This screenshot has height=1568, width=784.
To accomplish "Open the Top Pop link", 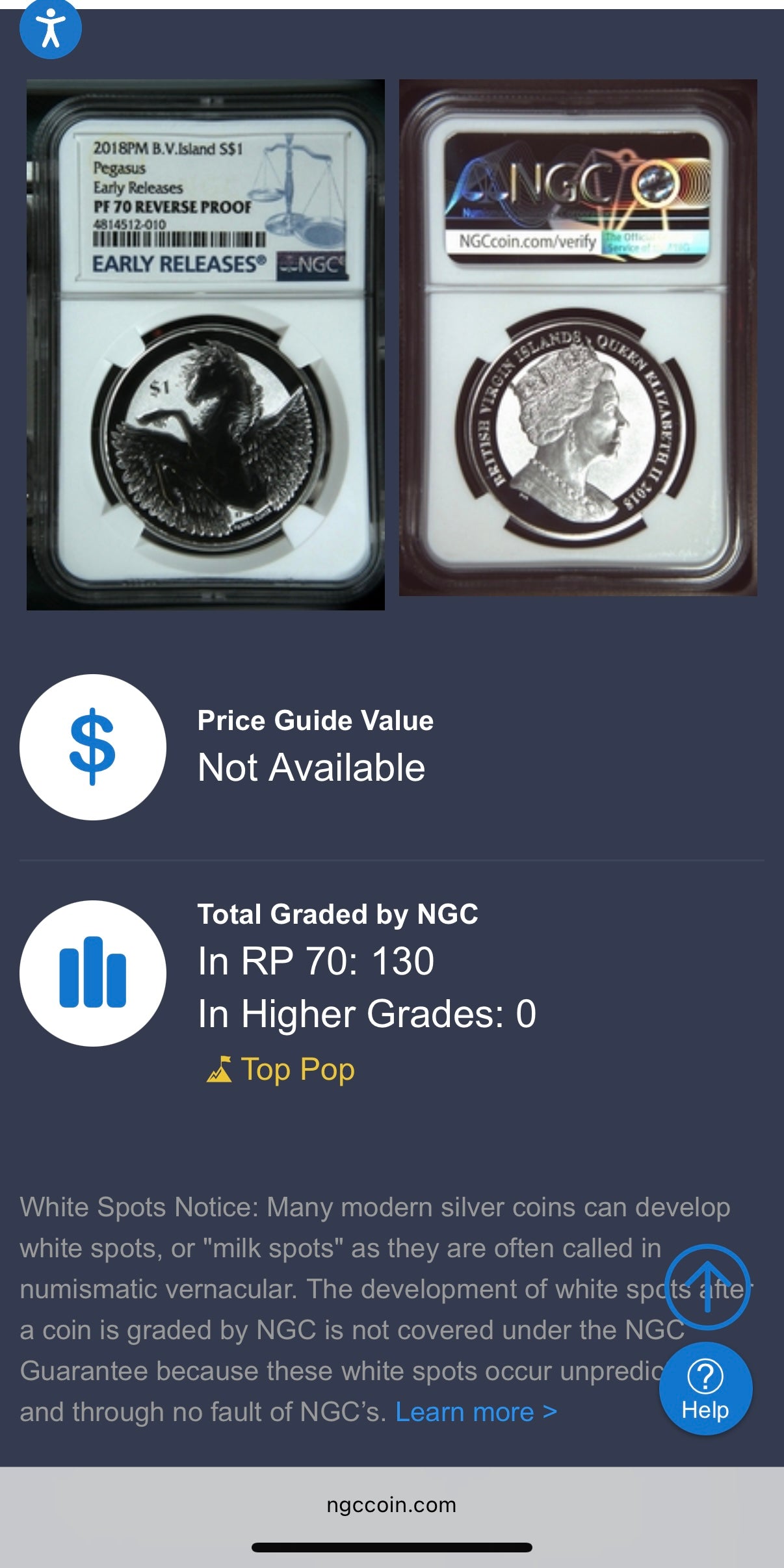I will coord(281,1069).
